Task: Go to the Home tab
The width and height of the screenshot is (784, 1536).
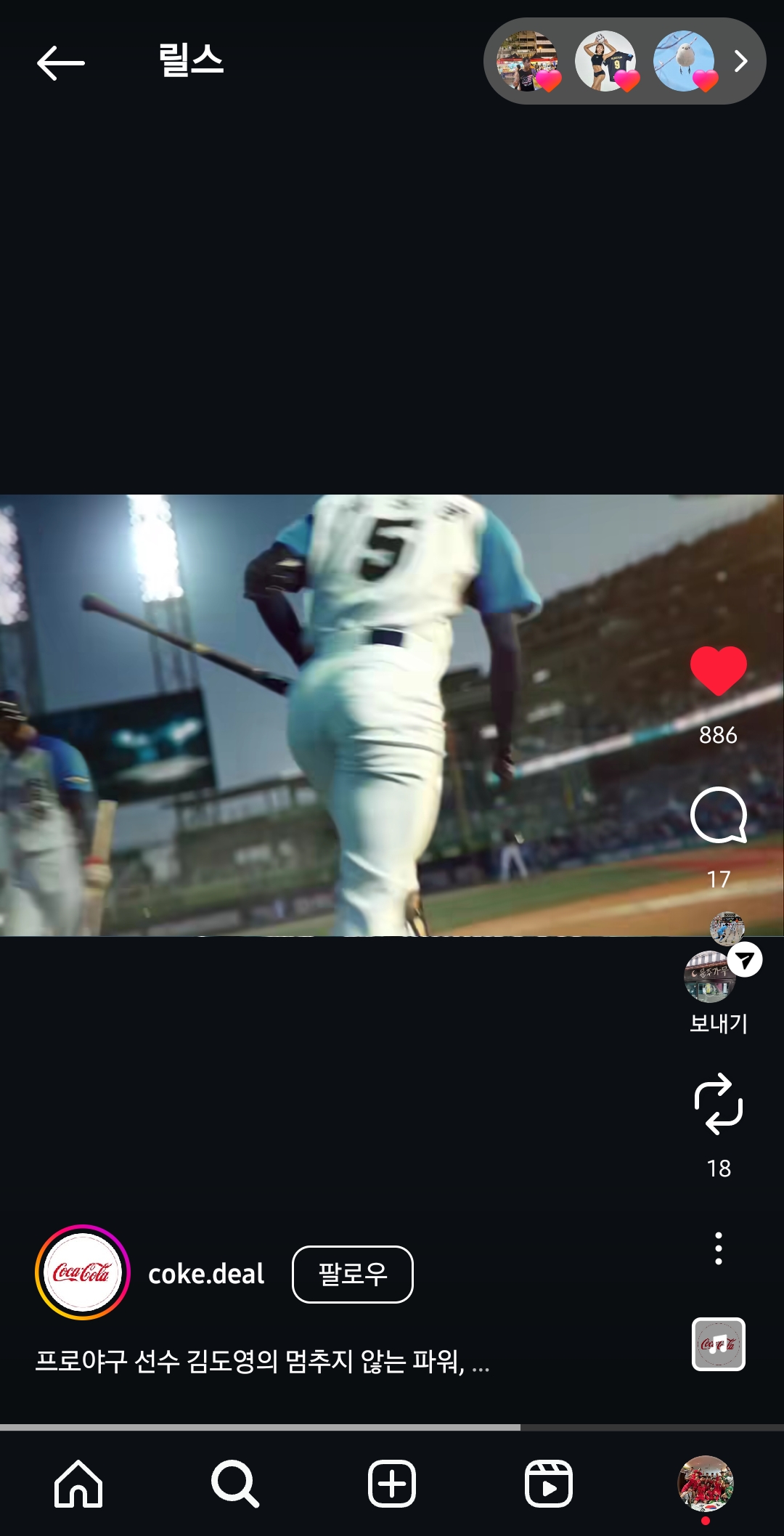Action: 78,1484
